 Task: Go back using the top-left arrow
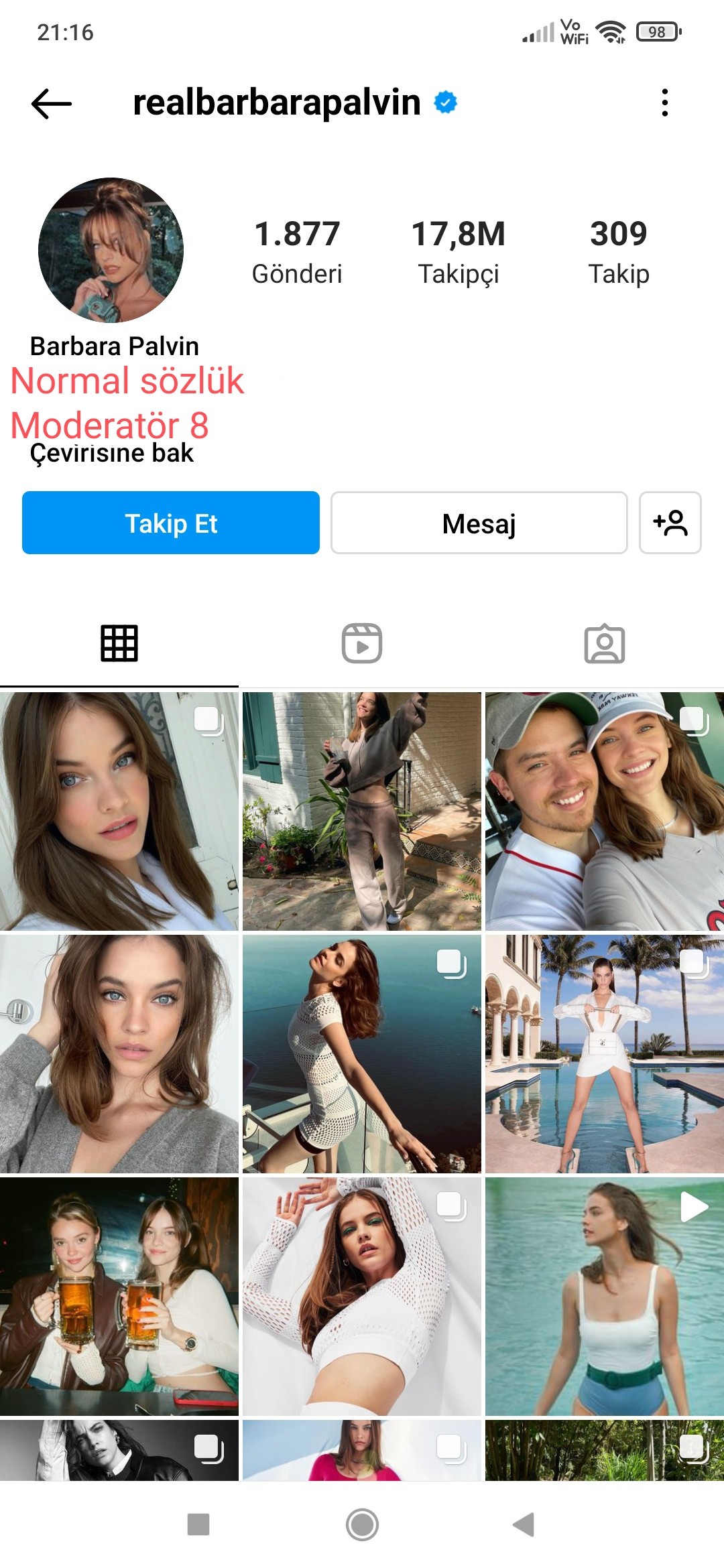coord(52,103)
